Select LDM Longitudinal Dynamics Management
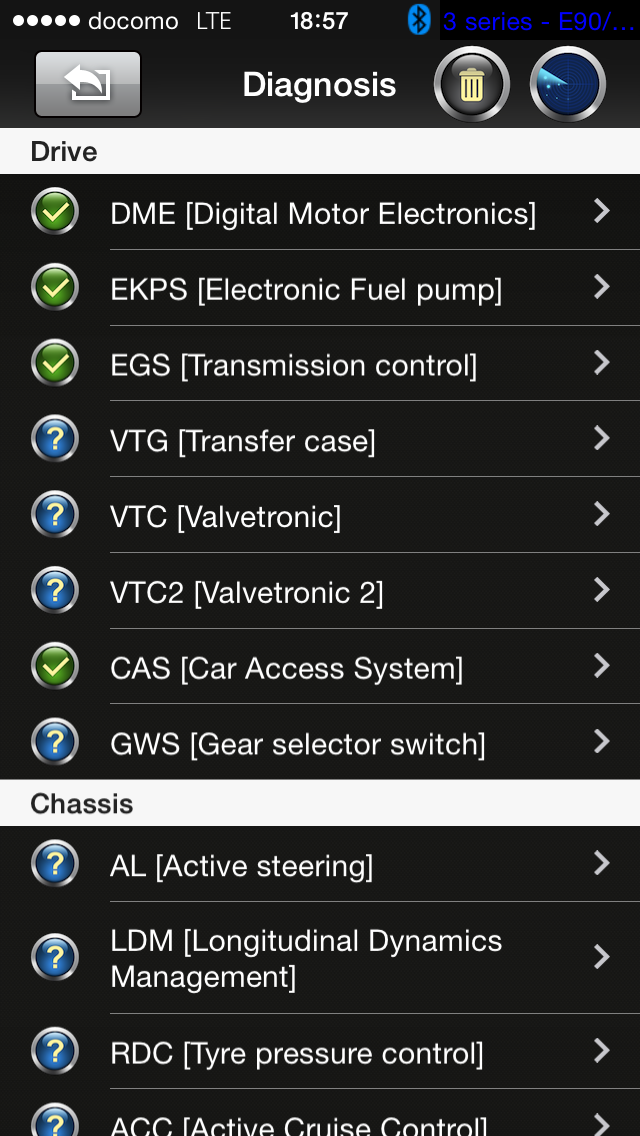This screenshot has height=1136, width=640. point(306,958)
